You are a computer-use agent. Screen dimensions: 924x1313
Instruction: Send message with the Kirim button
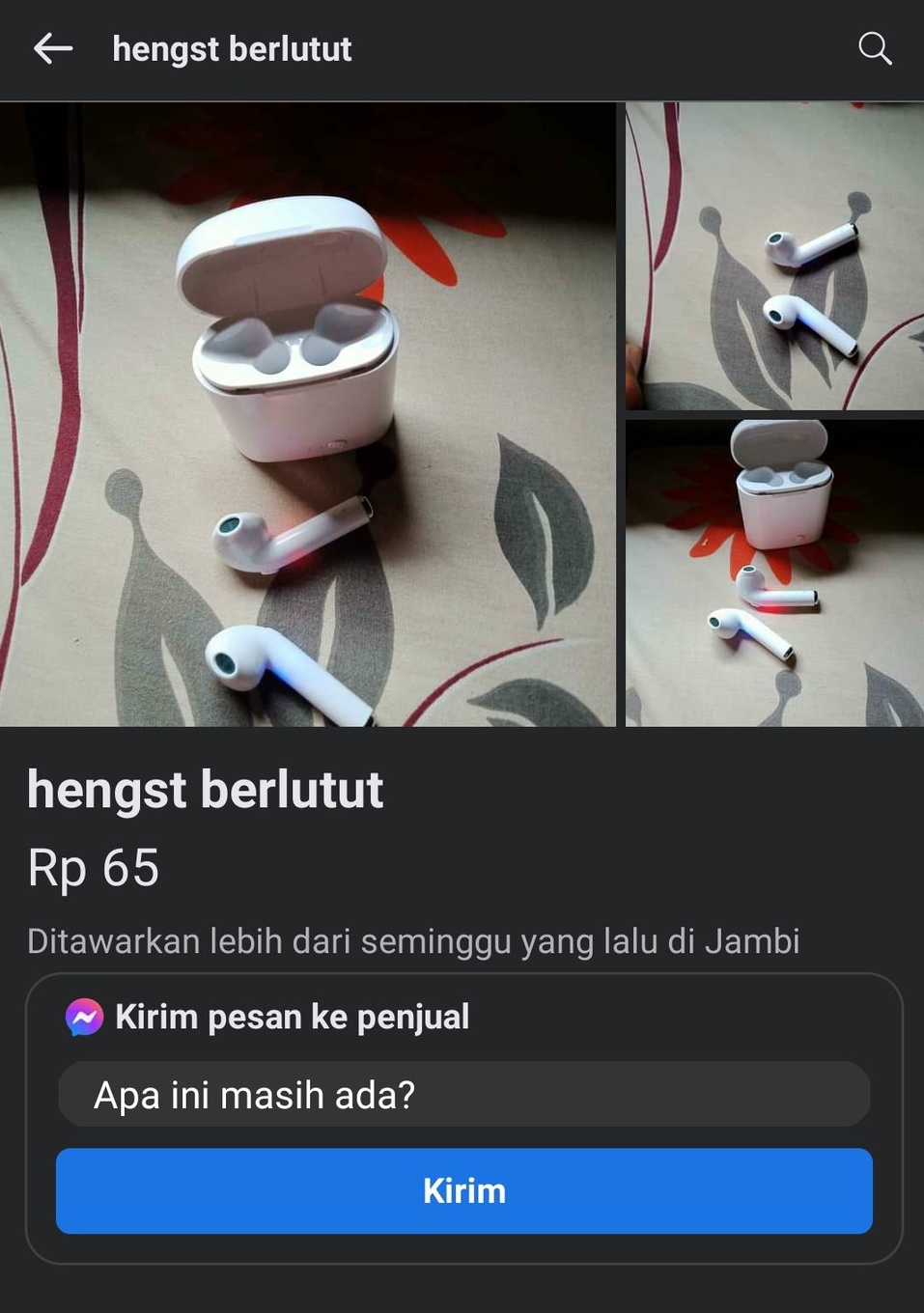pyautogui.click(x=463, y=1190)
